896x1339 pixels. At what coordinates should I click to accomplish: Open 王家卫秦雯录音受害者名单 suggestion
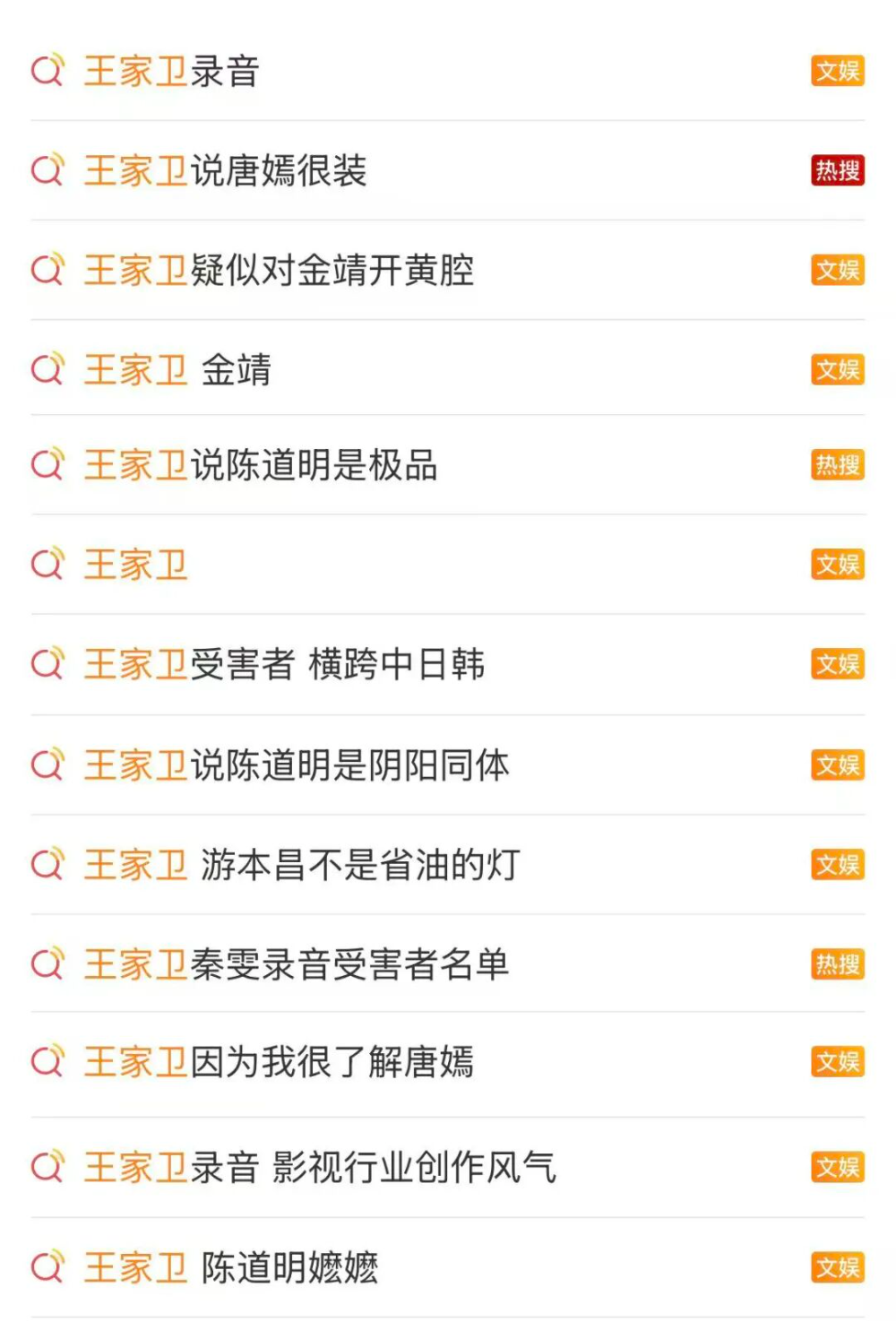pos(297,964)
